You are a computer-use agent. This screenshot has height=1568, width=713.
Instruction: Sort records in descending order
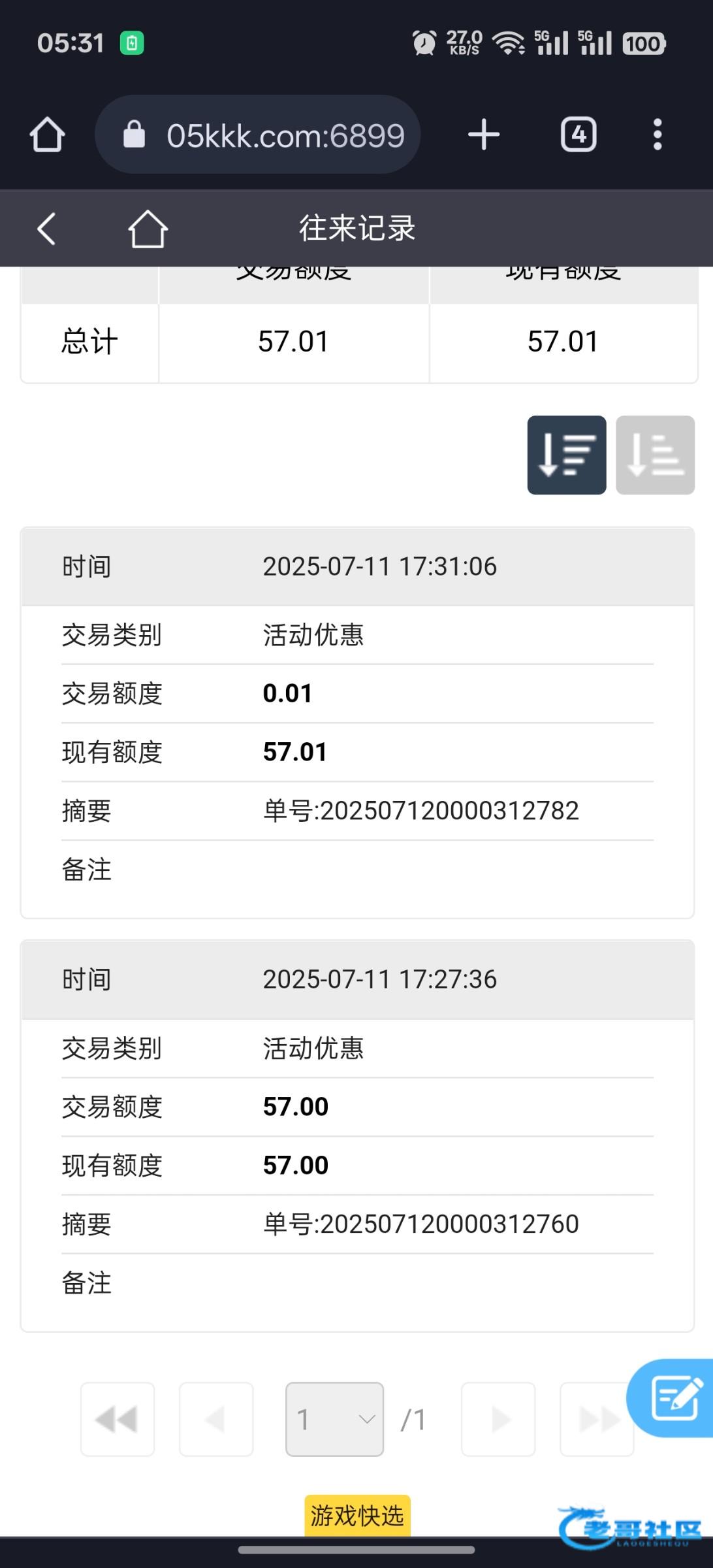click(567, 455)
